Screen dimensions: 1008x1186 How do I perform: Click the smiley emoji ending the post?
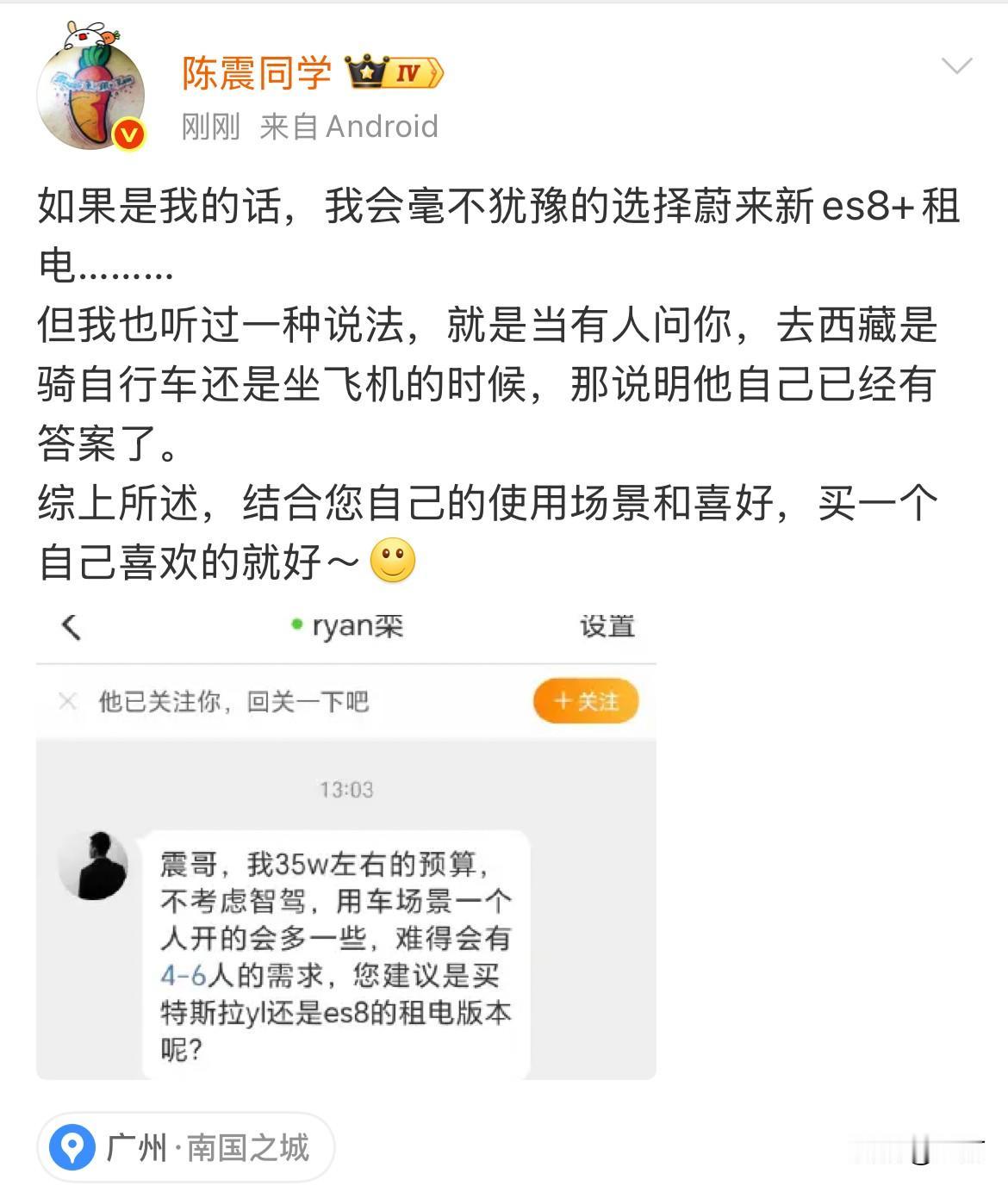click(393, 561)
